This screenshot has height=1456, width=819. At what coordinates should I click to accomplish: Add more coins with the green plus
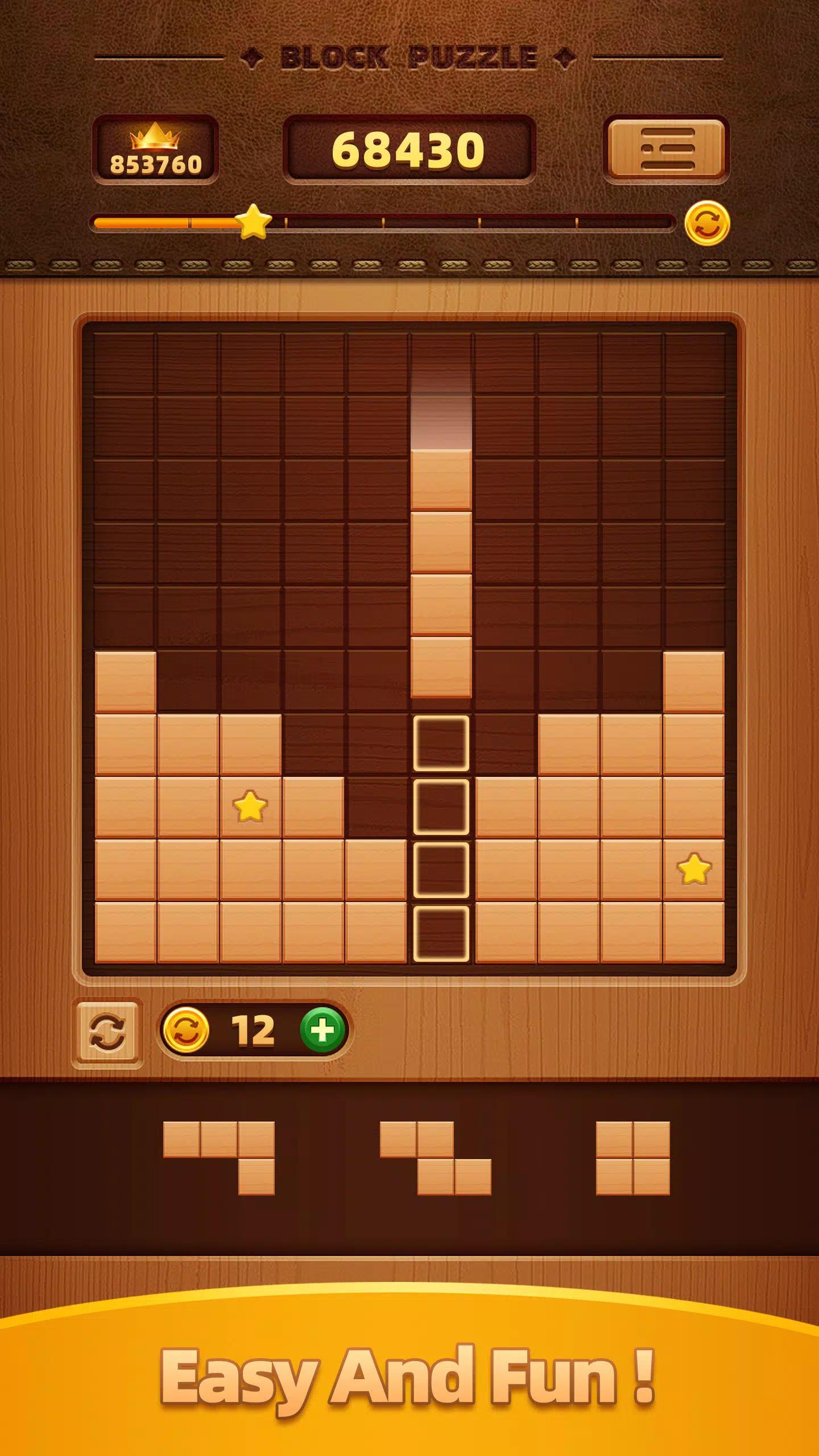click(322, 1030)
